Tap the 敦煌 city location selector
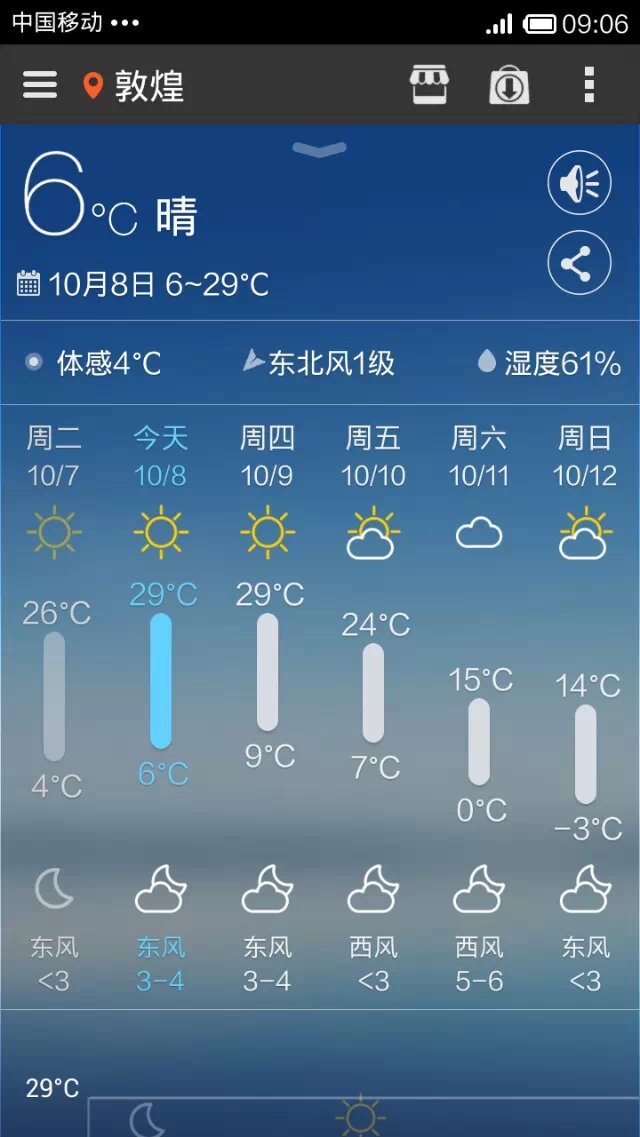640x1137 pixels. 134,86
